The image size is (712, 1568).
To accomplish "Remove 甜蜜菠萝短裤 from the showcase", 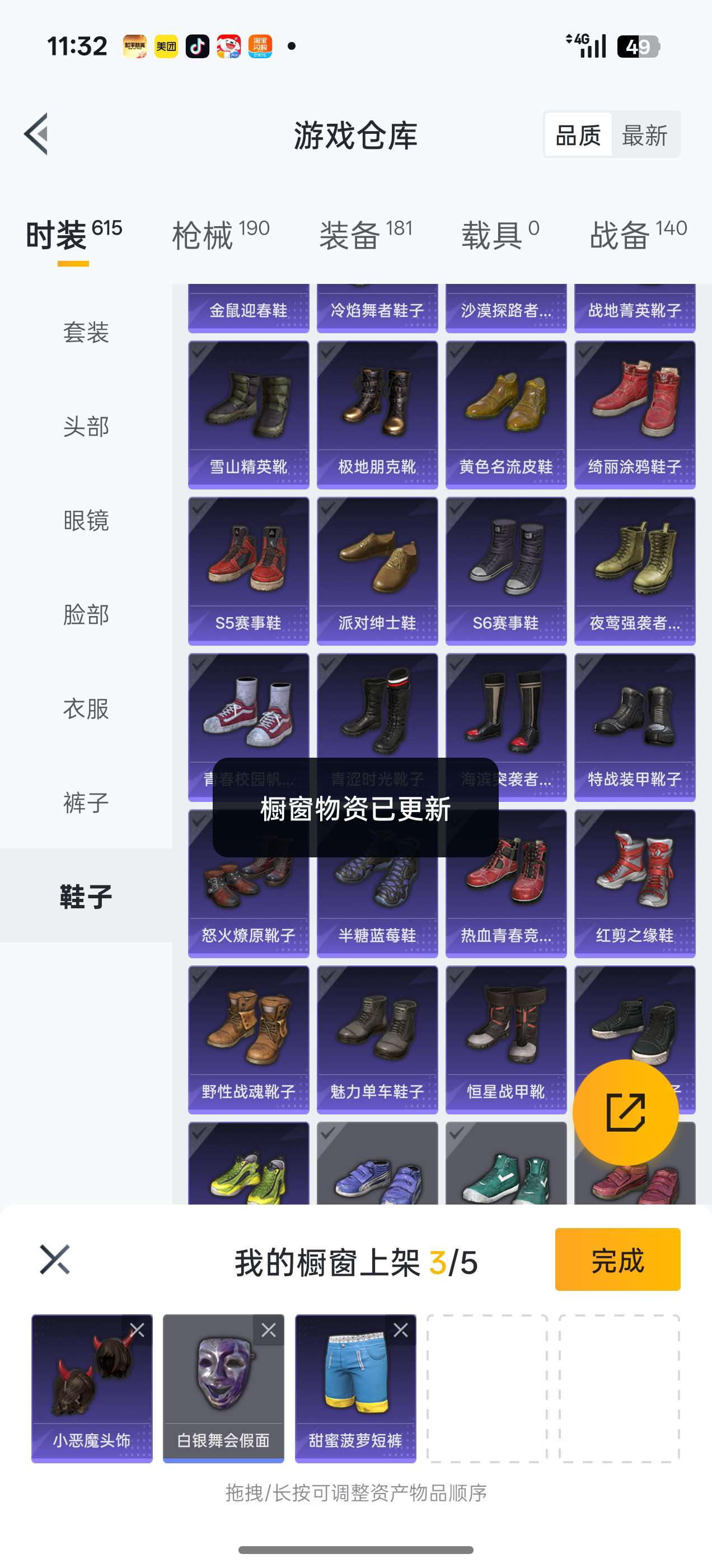I will click(400, 1330).
